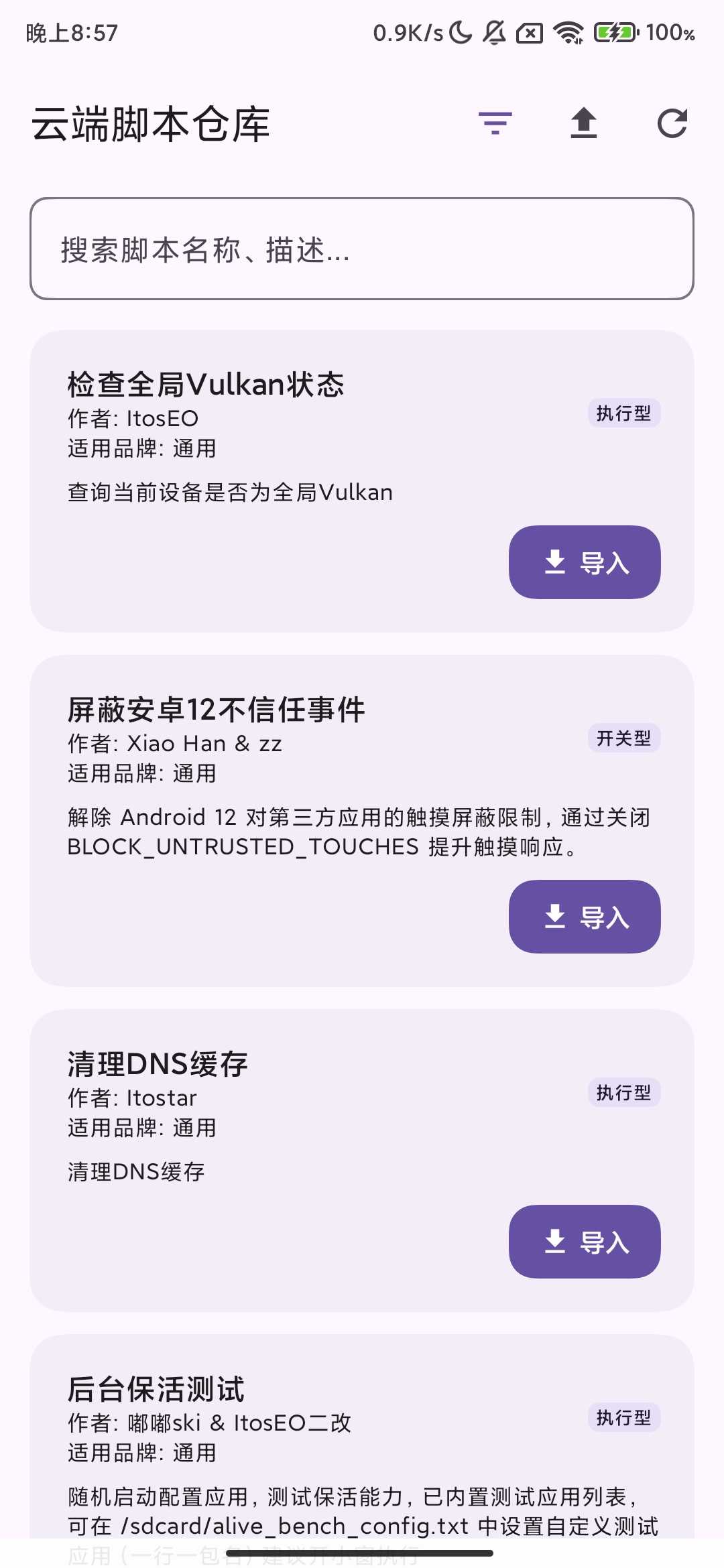The height and width of the screenshot is (1568, 724).
Task: Select the 执行型 badge on 检查全局Vulkan状态
Action: coord(624,413)
